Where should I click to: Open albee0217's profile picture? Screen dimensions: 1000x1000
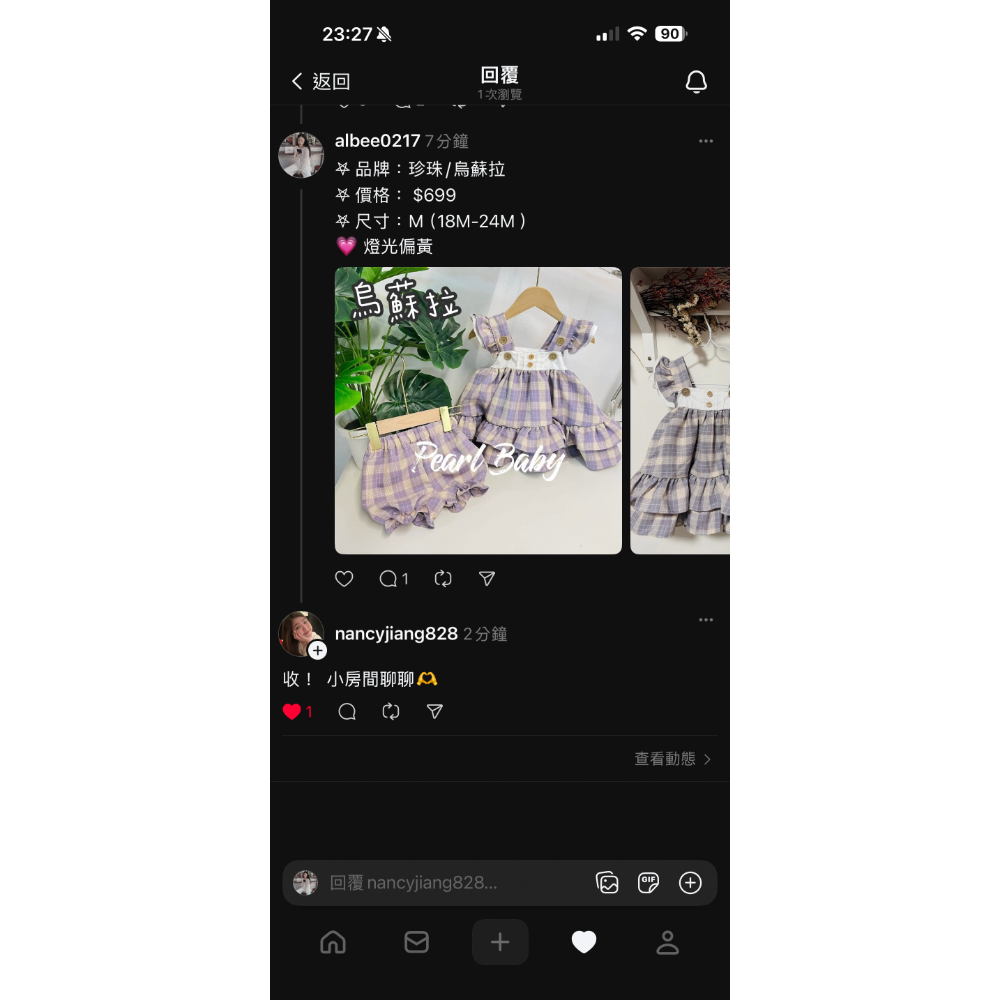301,155
